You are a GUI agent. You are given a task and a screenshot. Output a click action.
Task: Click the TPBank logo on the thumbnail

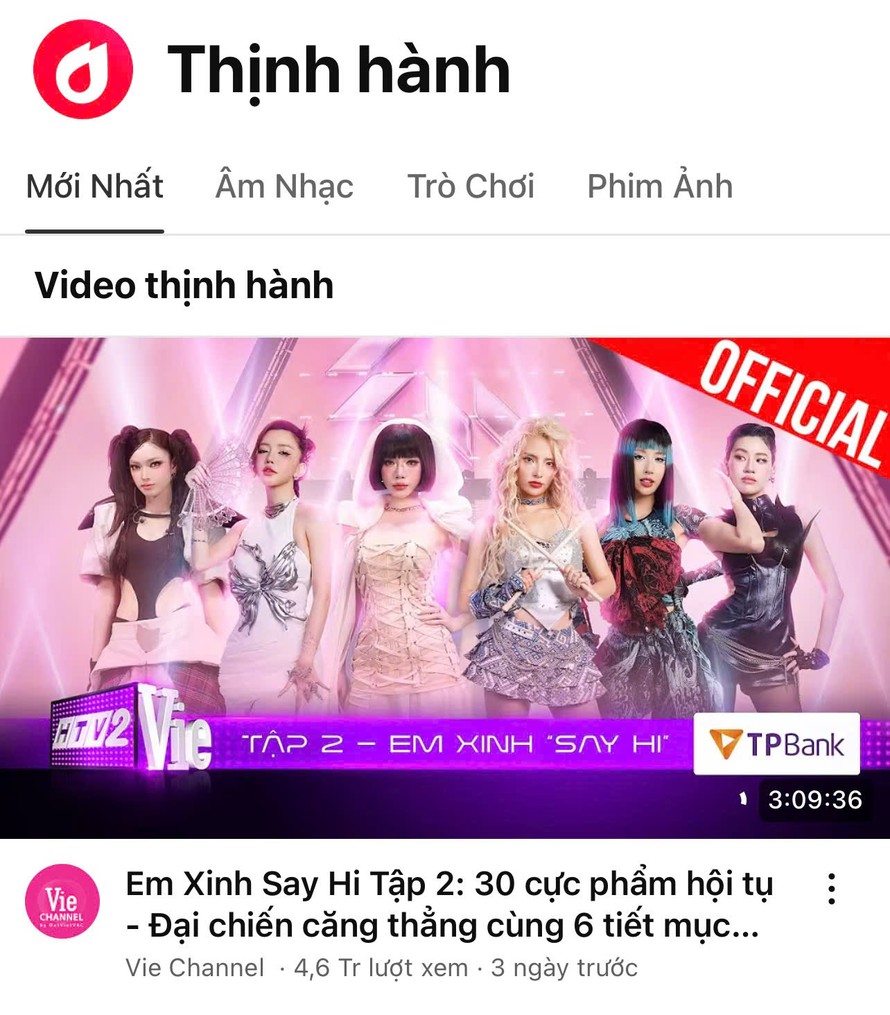[775, 741]
